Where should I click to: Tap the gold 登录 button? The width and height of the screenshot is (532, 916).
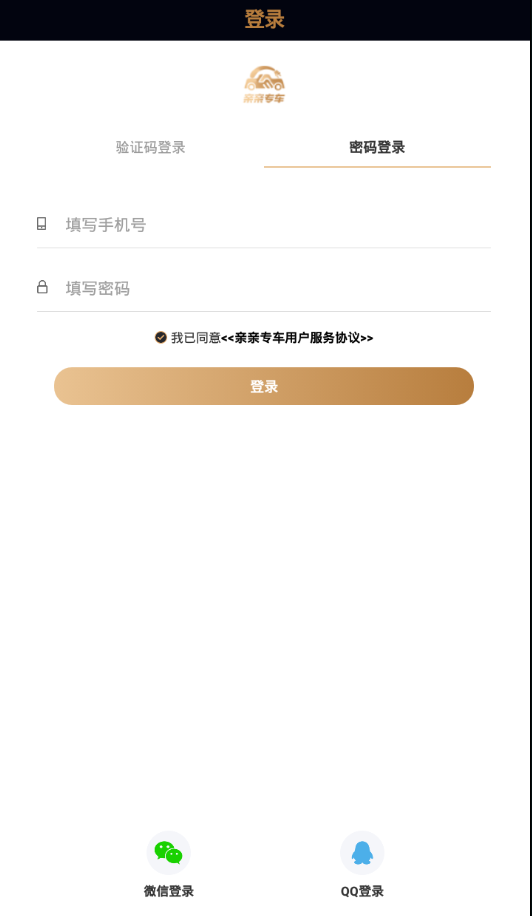pyautogui.click(x=264, y=386)
